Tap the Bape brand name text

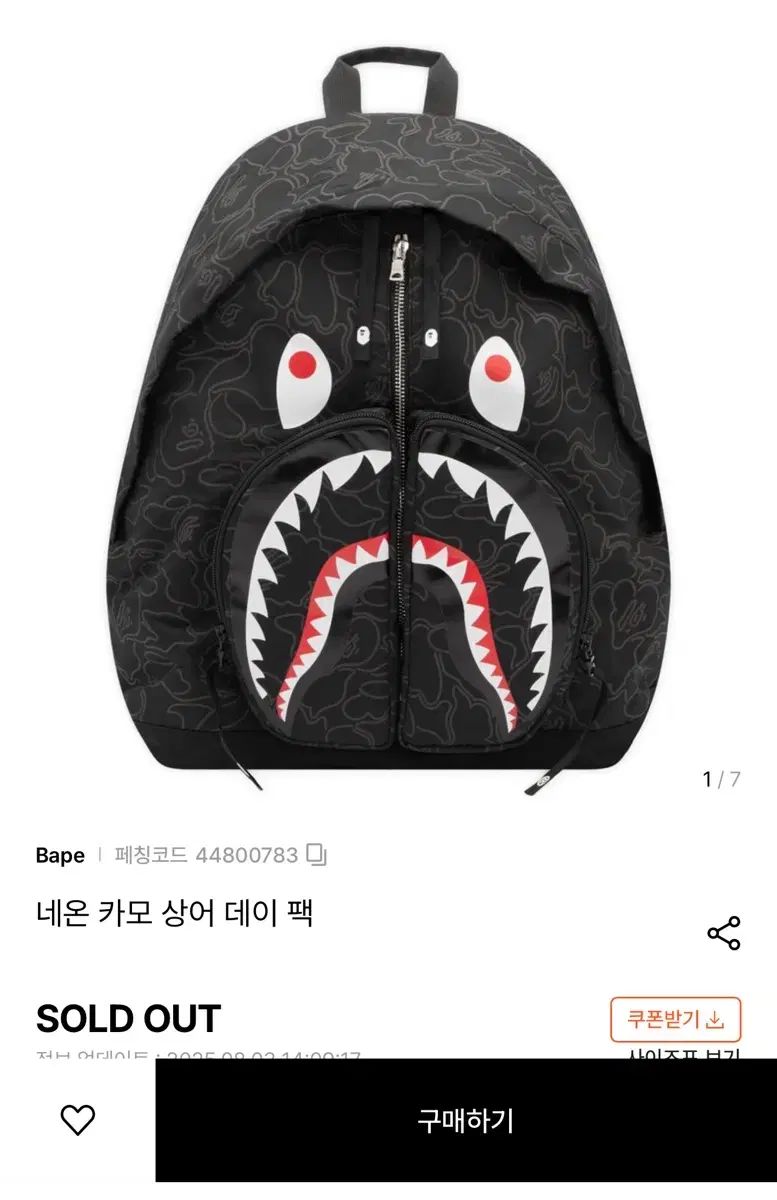[60, 855]
